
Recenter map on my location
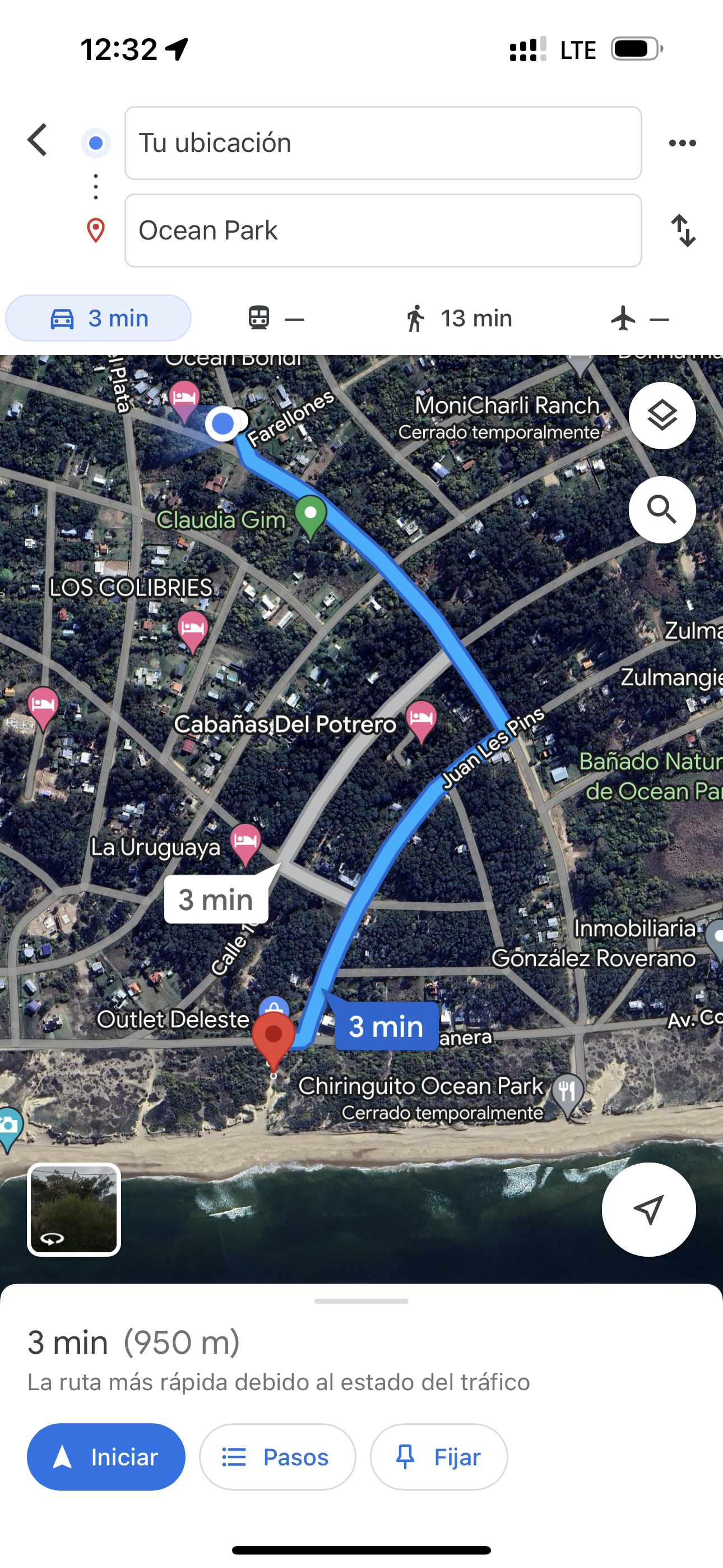(x=648, y=1210)
